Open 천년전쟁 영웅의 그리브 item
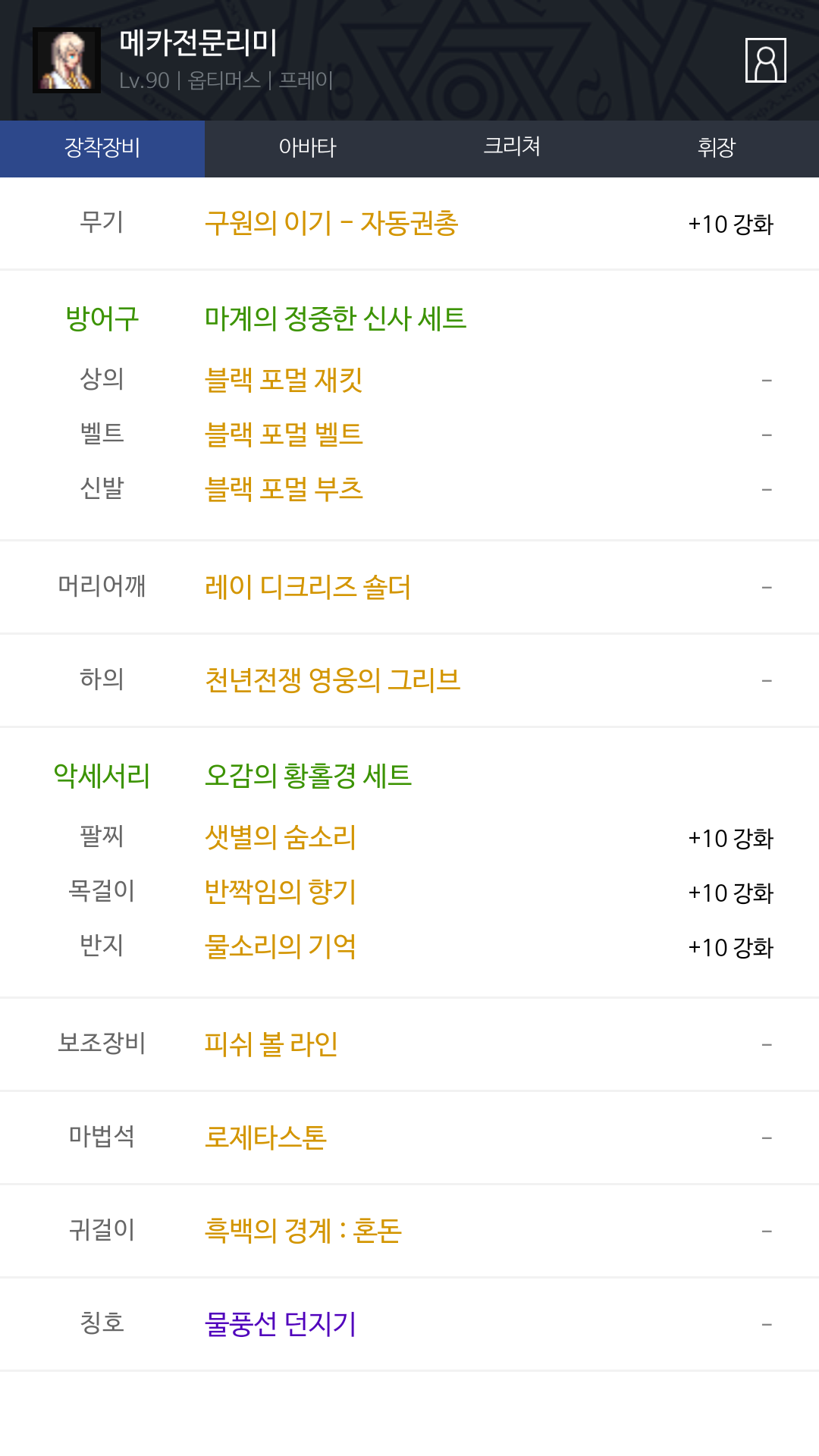The height and width of the screenshot is (1456, 819). pos(332,680)
